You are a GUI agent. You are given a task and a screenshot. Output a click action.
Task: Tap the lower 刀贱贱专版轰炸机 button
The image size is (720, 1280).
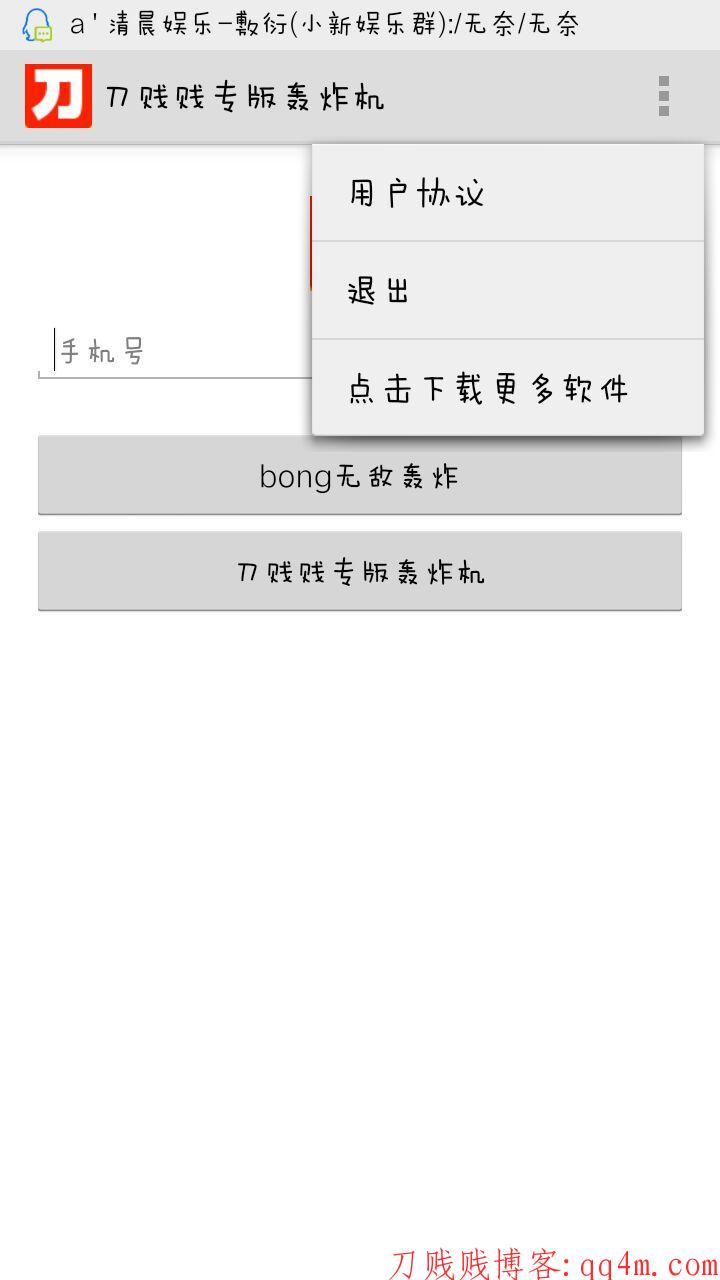tap(360, 572)
